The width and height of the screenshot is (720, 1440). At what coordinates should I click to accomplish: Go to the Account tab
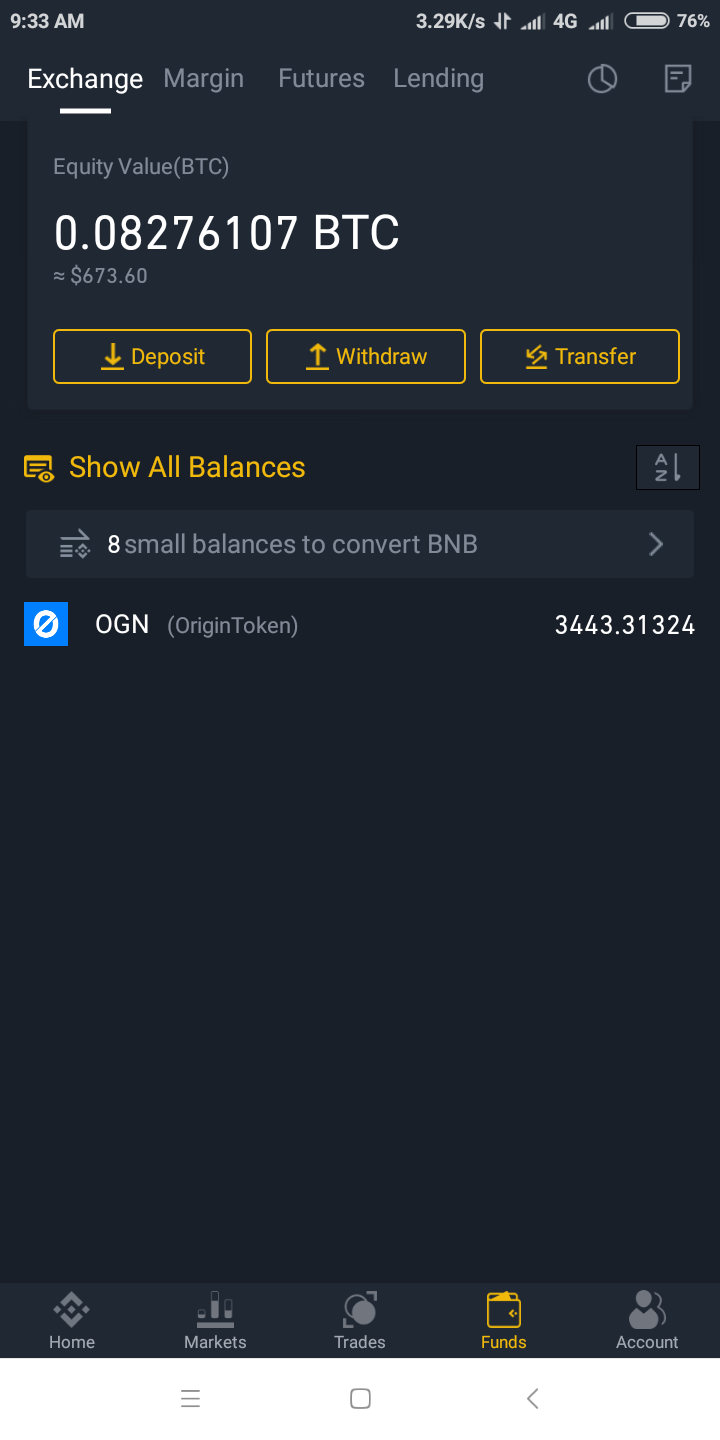tap(647, 1320)
